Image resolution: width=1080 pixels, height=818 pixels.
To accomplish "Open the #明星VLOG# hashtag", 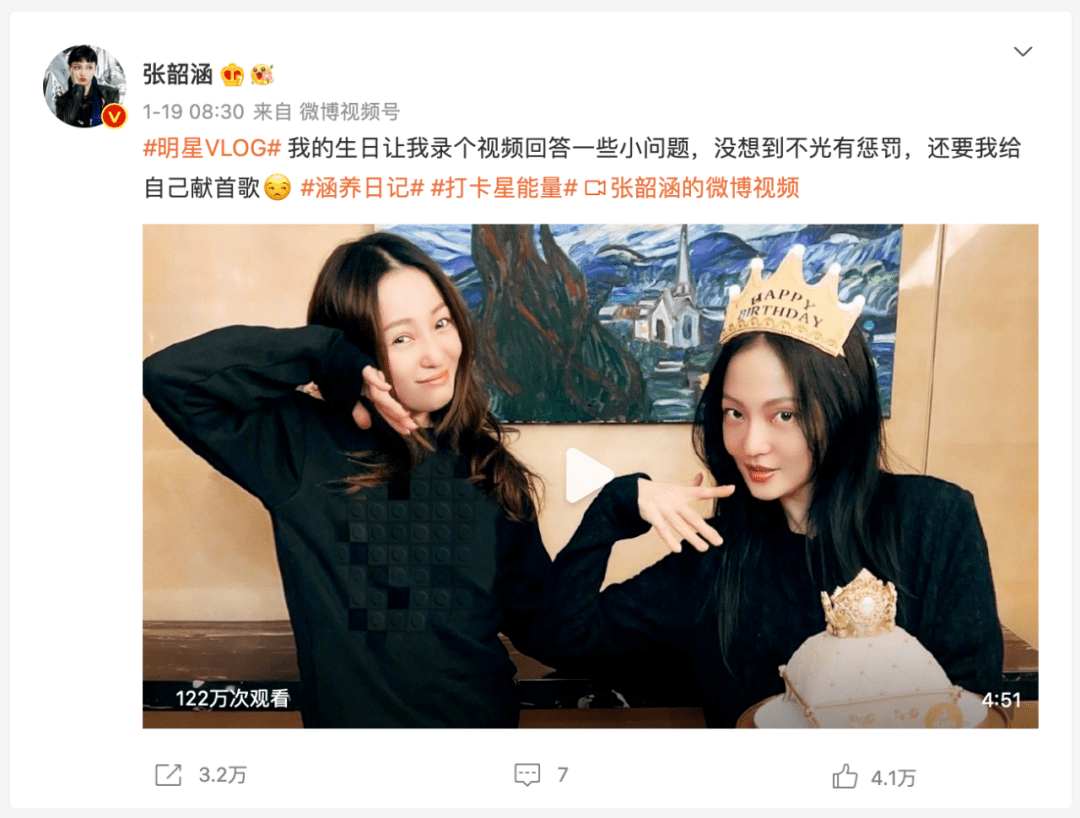I will click(211, 149).
